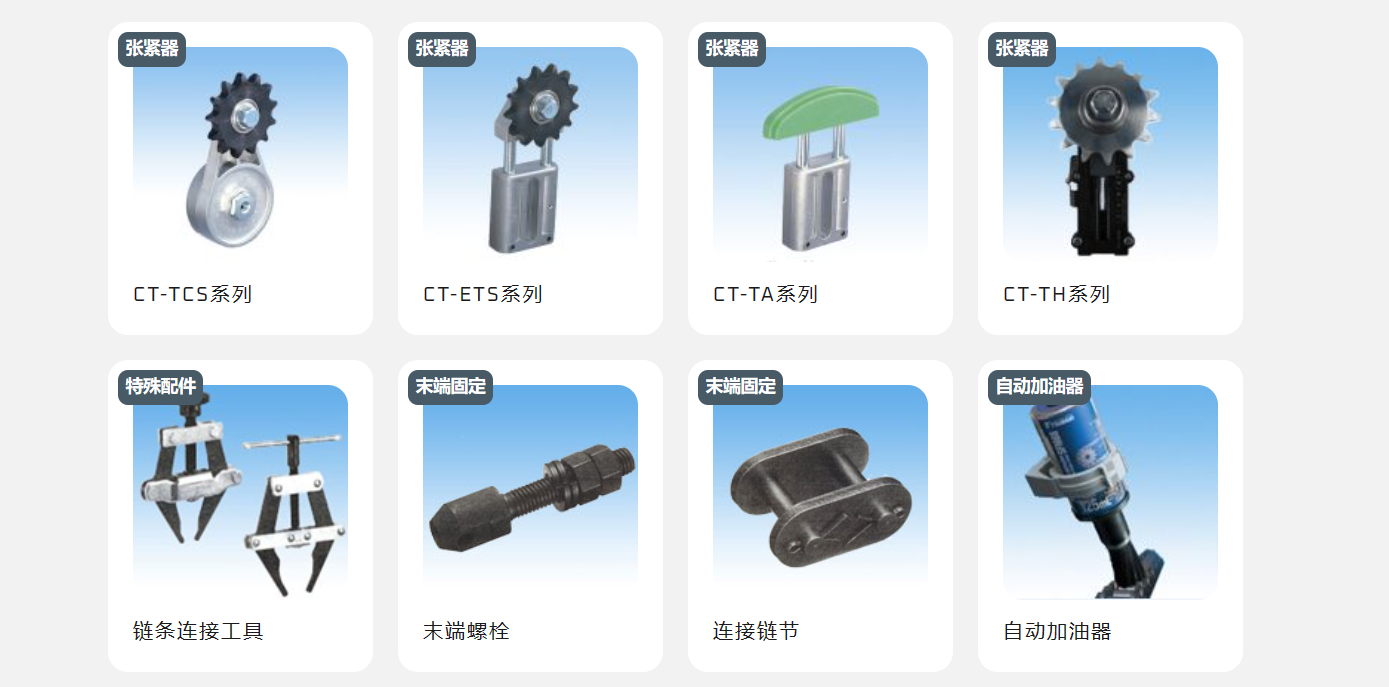Select the 自动加油器 product card
The height and width of the screenshot is (687, 1389).
pos(1110,516)
